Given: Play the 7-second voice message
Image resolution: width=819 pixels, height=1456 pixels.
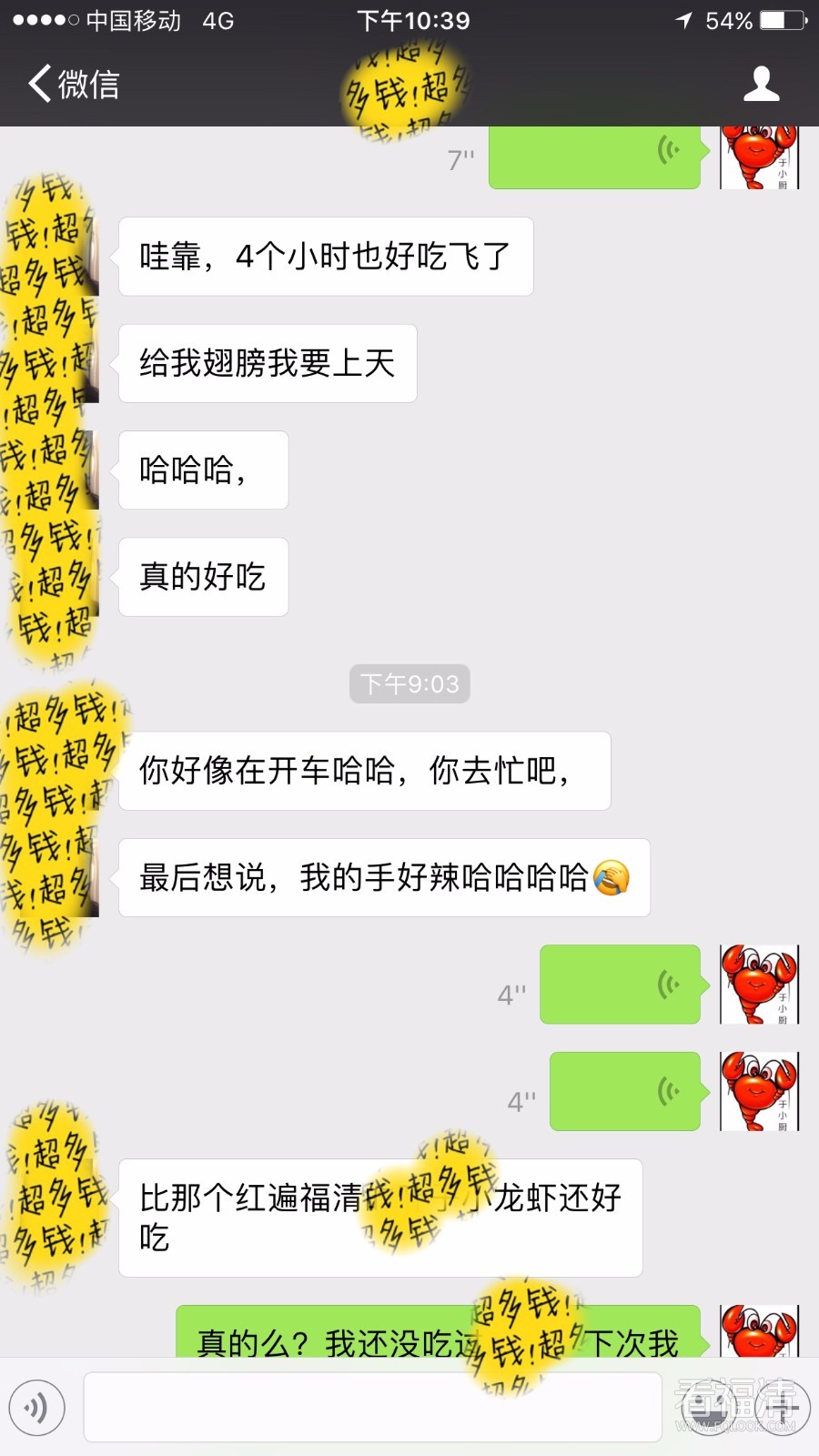Looking at the screenshot, I should [594, 157].
